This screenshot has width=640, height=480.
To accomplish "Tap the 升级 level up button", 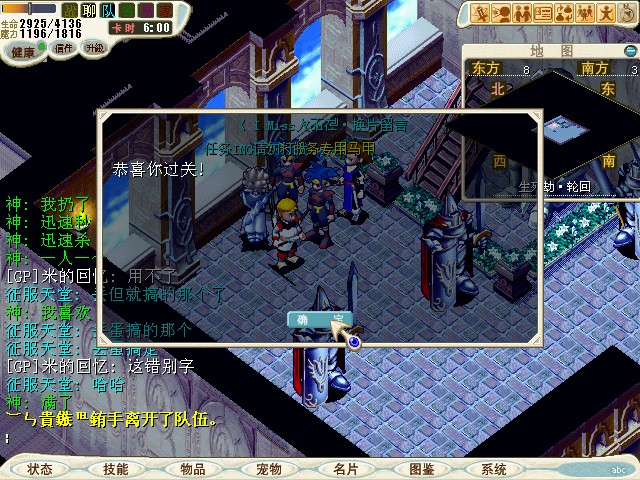I will click(94, 48).
